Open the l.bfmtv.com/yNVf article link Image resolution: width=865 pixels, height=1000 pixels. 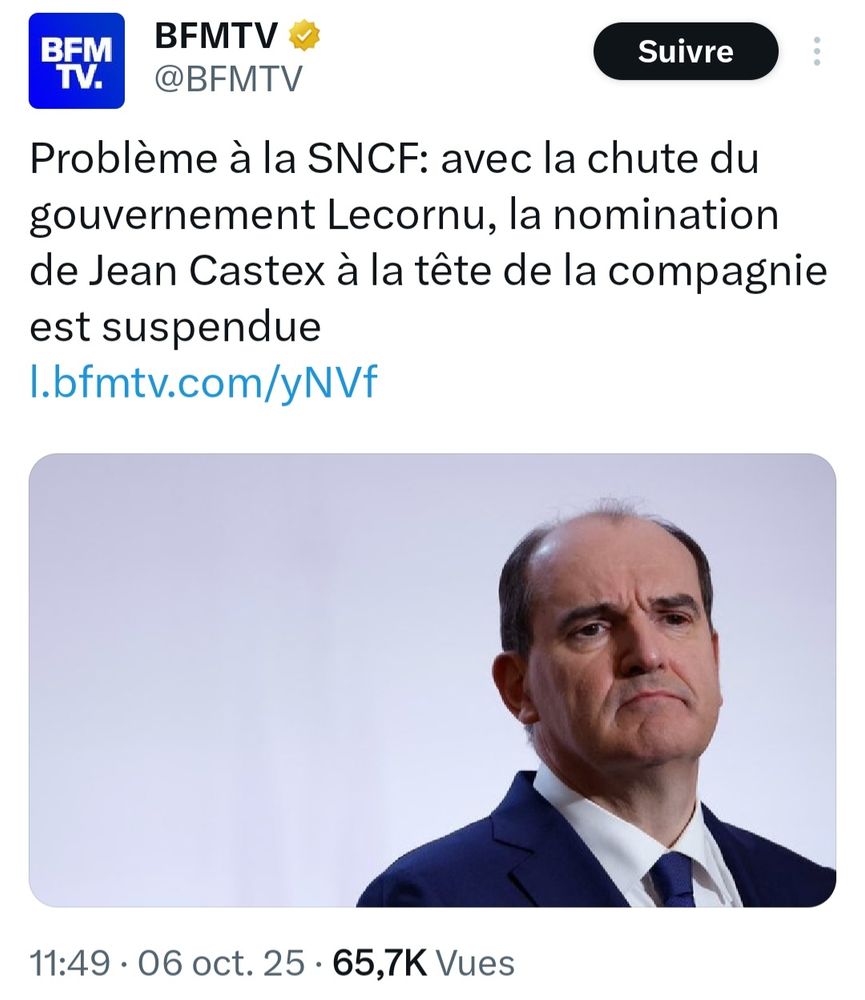coord(205,382)
